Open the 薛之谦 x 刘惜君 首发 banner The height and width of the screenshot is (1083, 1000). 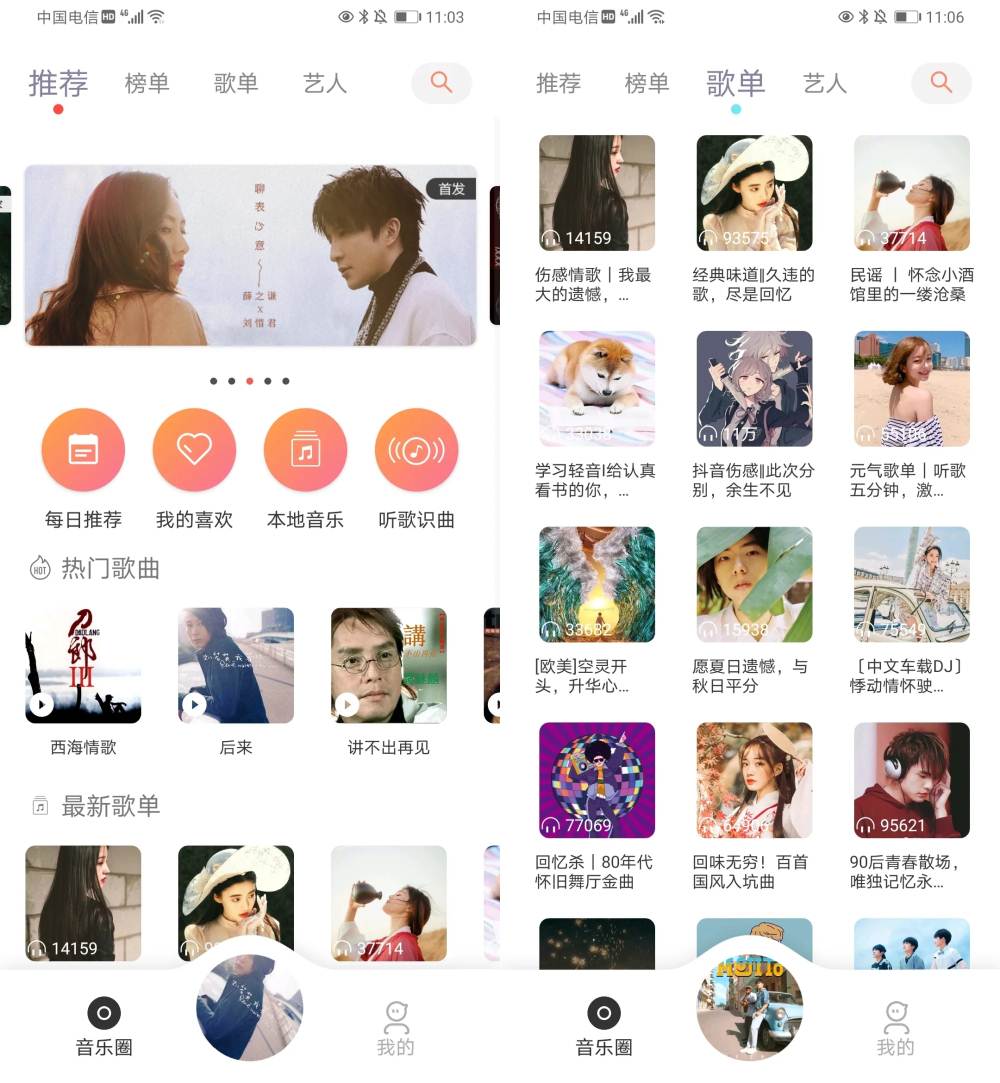point(250,255)
